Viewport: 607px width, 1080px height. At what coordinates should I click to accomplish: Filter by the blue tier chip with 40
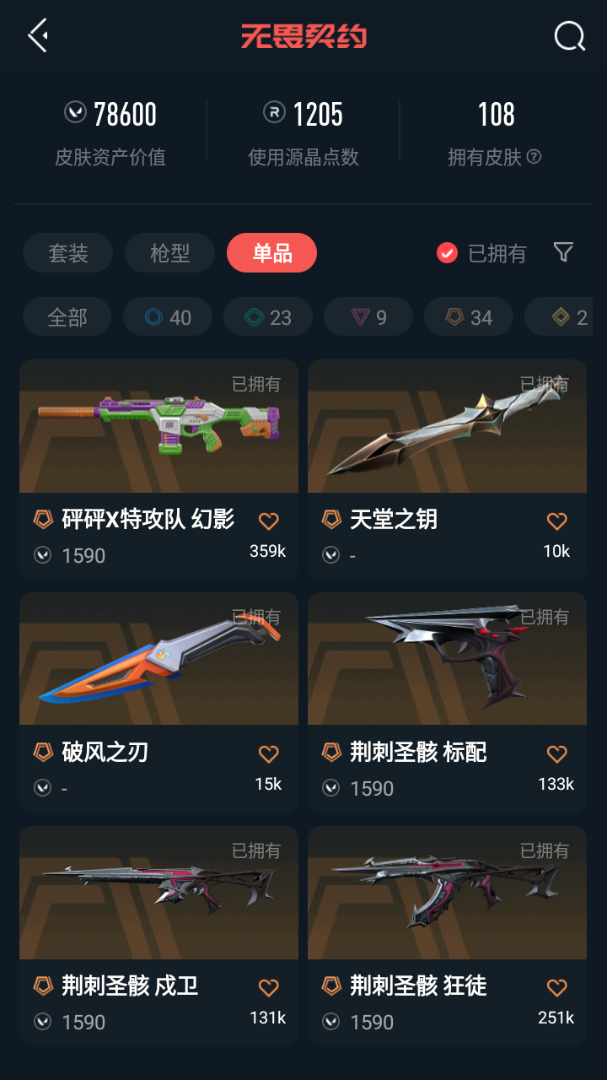(167, 317)
